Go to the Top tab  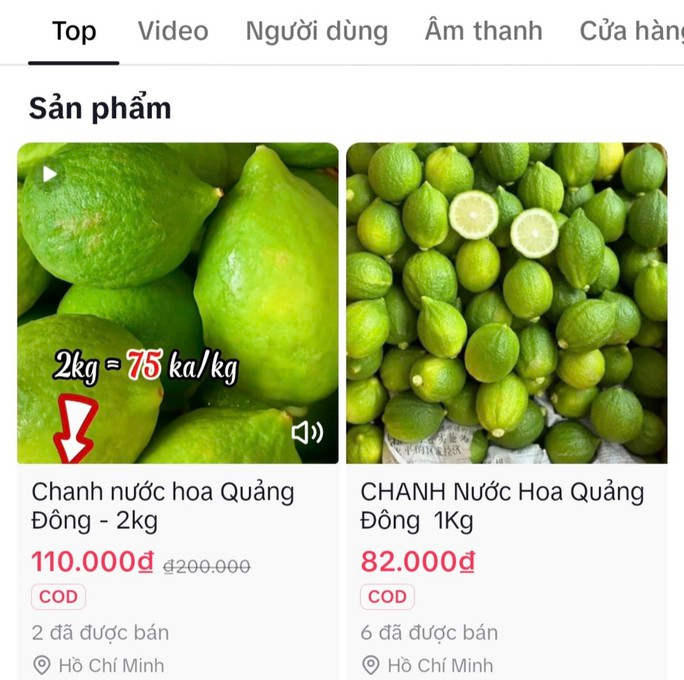(x=74, y=31)
